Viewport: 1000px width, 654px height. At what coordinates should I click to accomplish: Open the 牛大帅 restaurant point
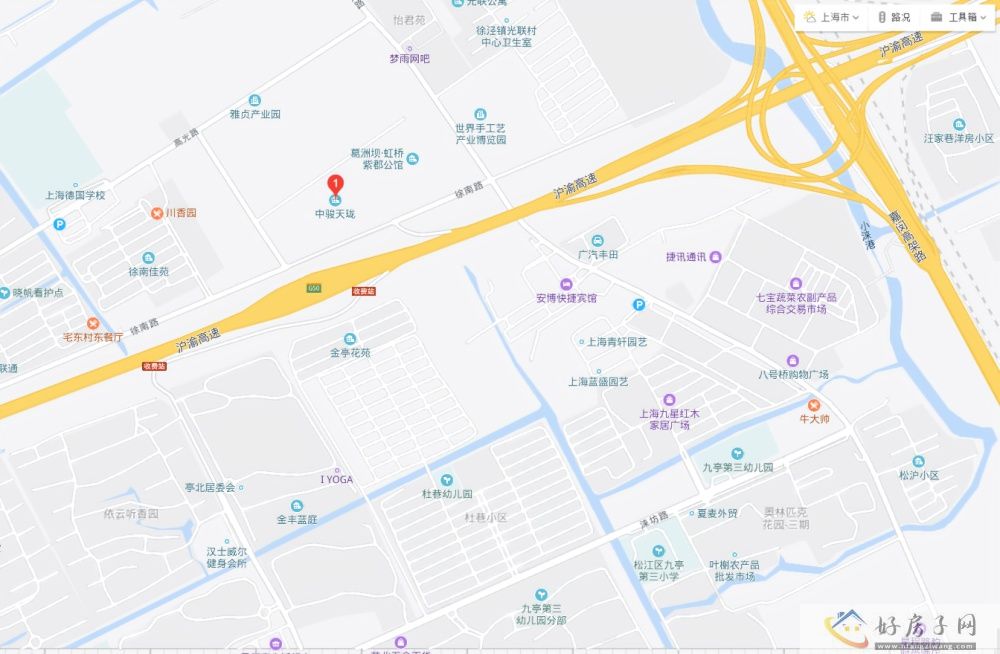click(813, 405)
